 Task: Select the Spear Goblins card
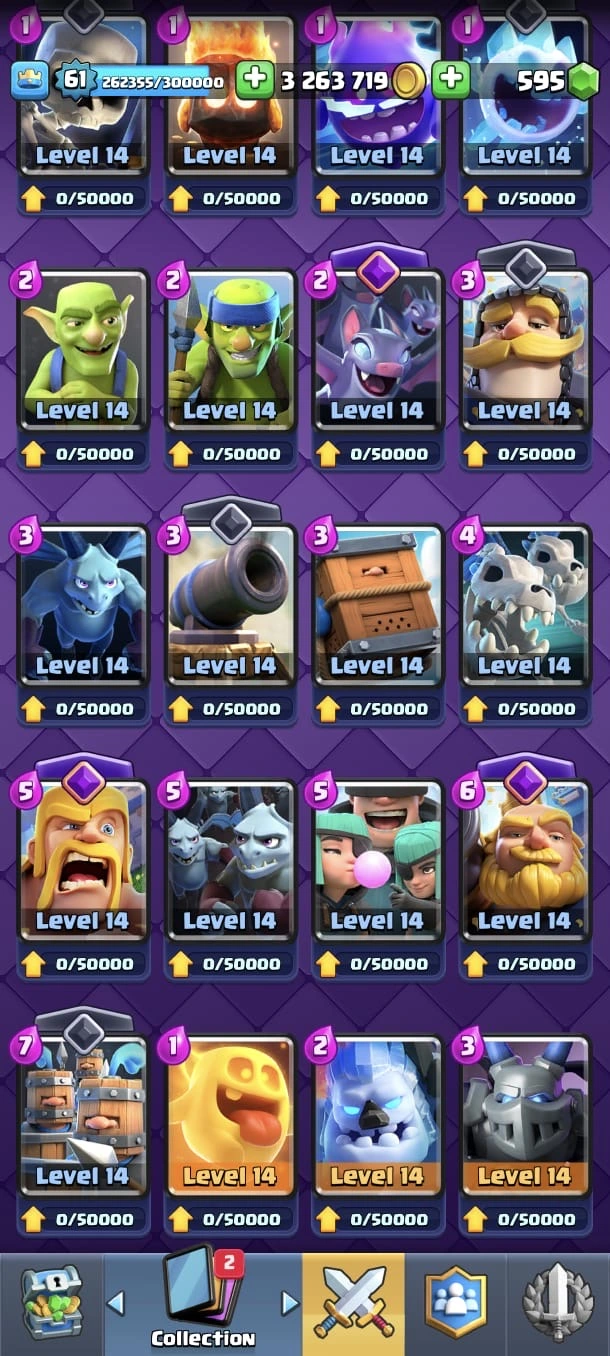(230, 350)
